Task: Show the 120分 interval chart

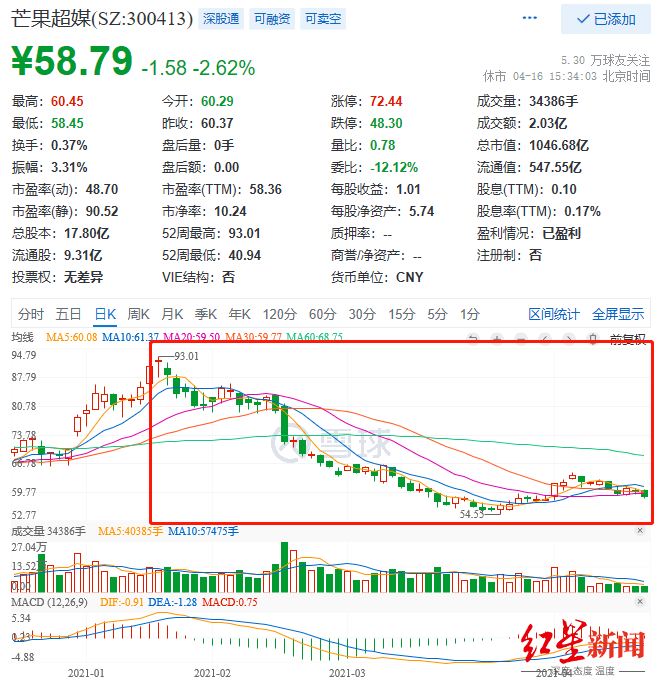Action: pyautogui.click(x=281, y=314)
